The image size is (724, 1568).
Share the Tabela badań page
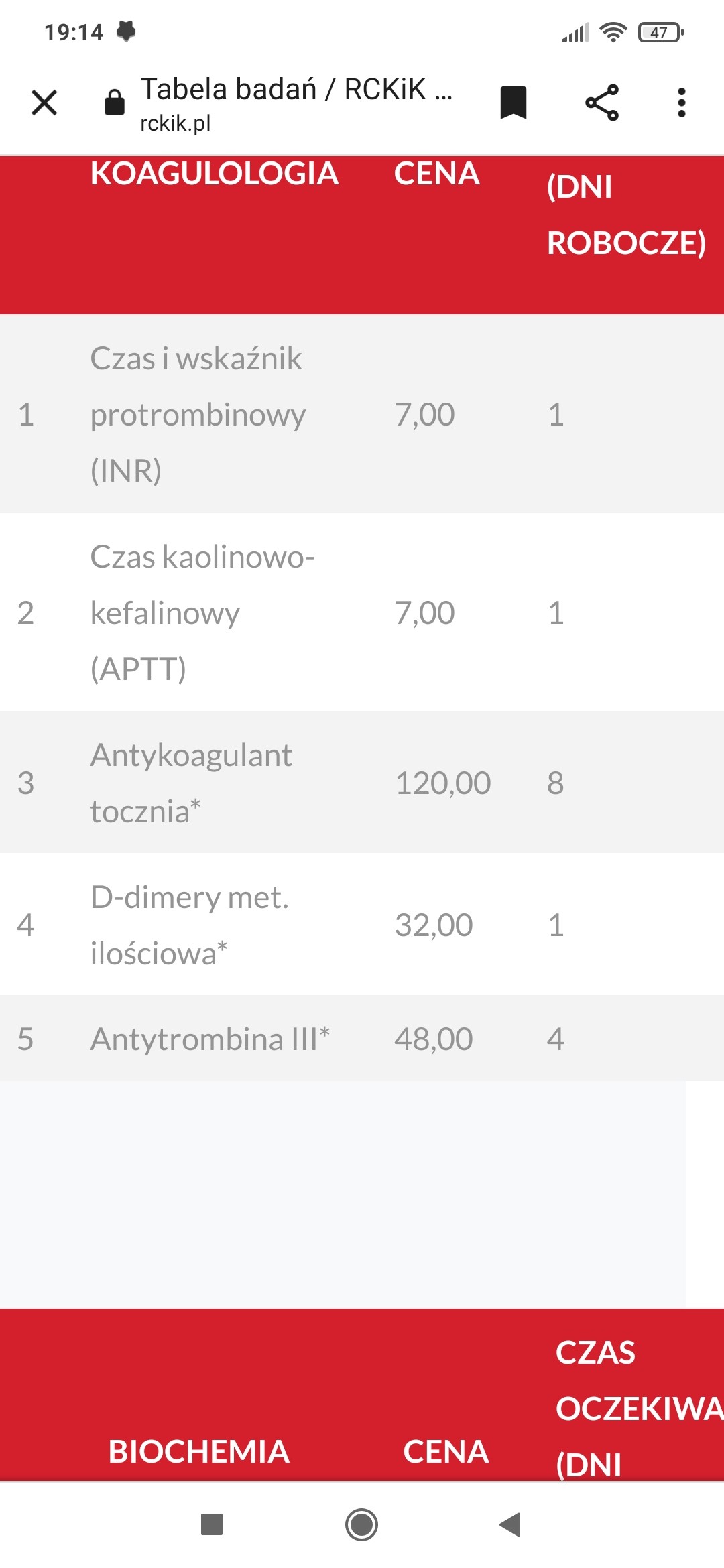coord(602,103)
